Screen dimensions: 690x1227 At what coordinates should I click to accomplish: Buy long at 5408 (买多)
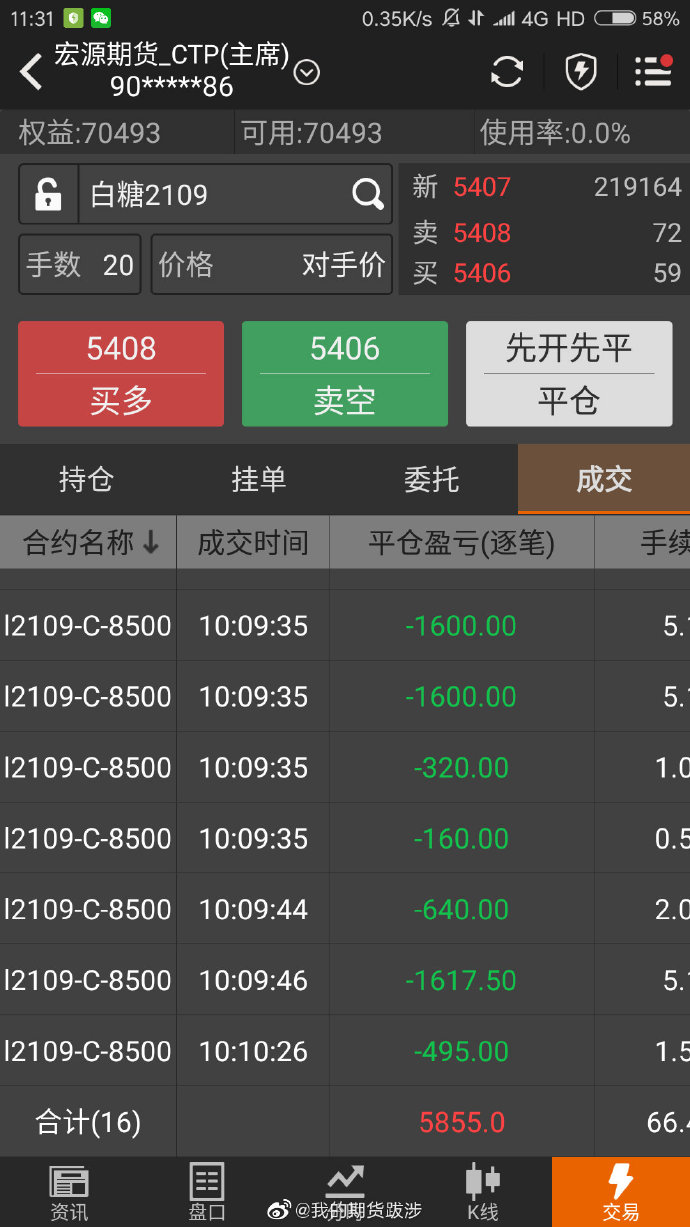tap(121, 374)
